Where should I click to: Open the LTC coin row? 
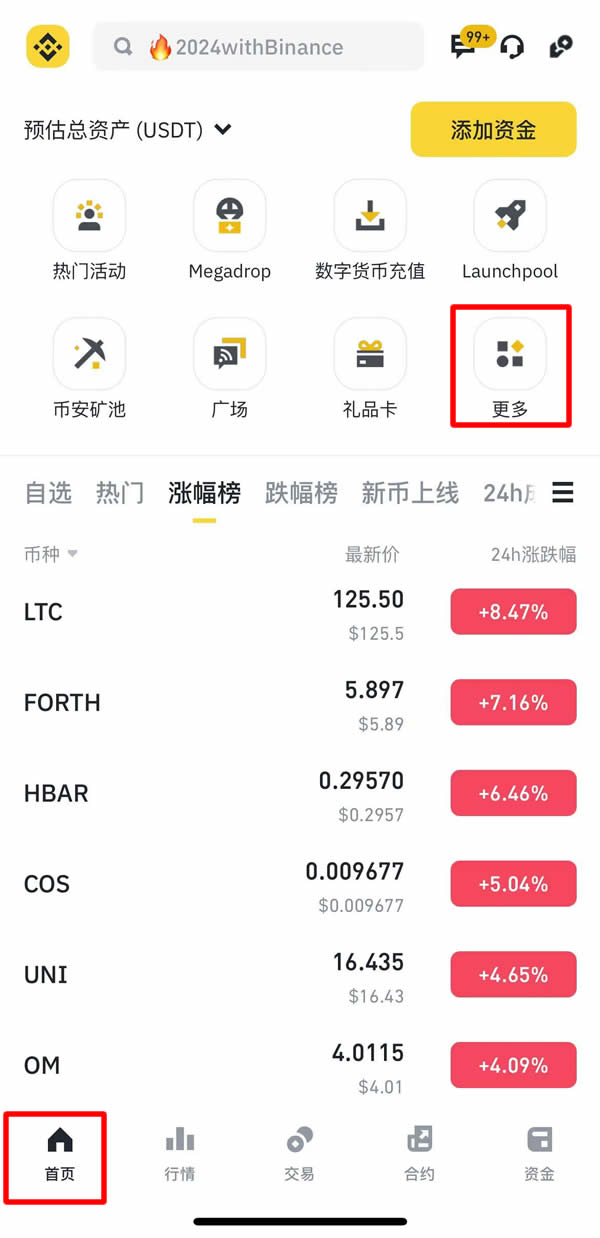tap(200, 612)
